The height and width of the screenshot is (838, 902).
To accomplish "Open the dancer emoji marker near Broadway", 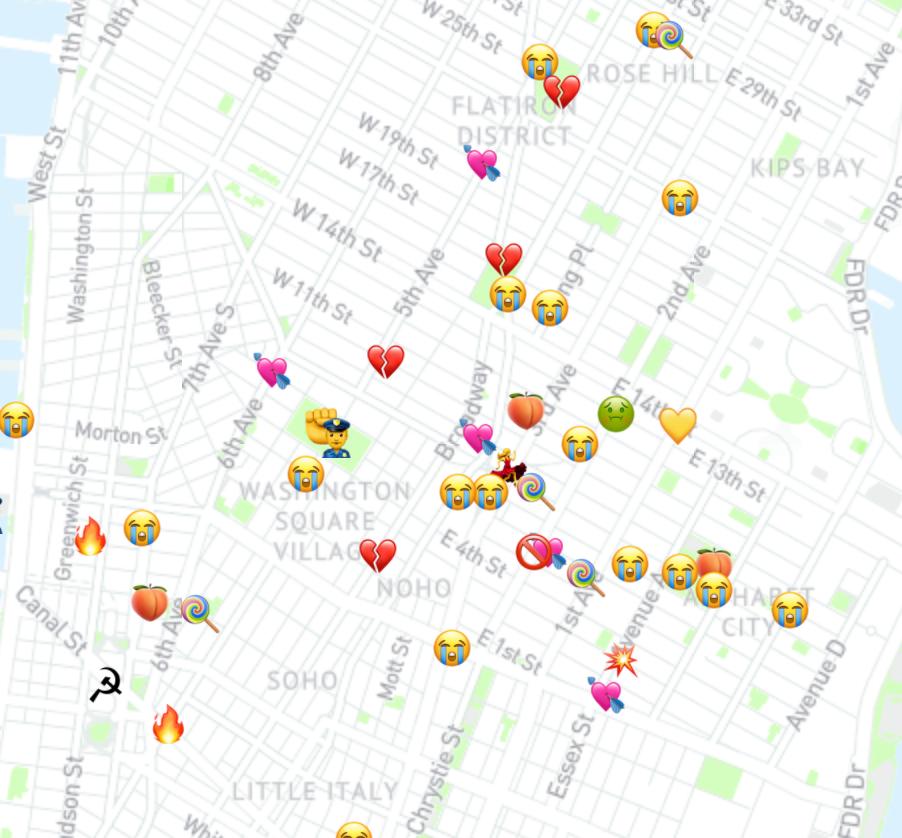I will click(510, 466).
